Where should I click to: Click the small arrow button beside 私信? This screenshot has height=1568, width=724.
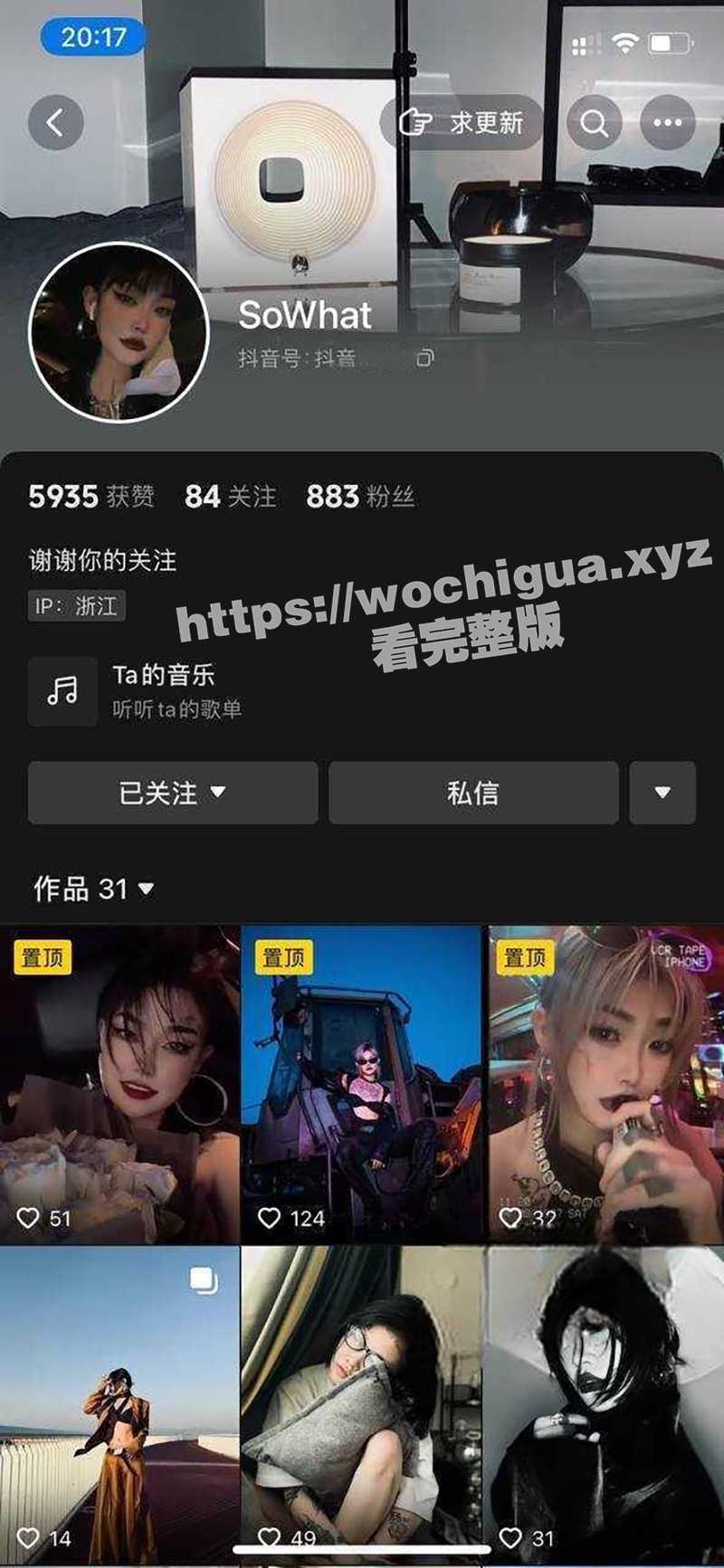click(x=663, y=793)
